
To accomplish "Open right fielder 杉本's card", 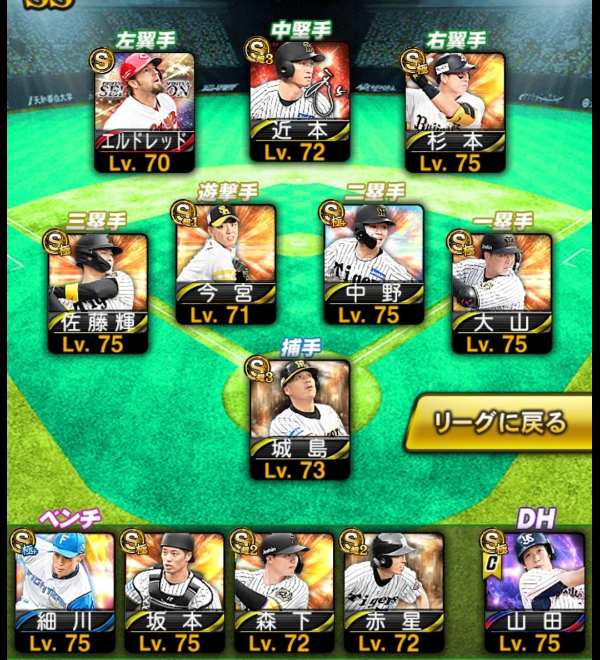I will click(455, 112).
